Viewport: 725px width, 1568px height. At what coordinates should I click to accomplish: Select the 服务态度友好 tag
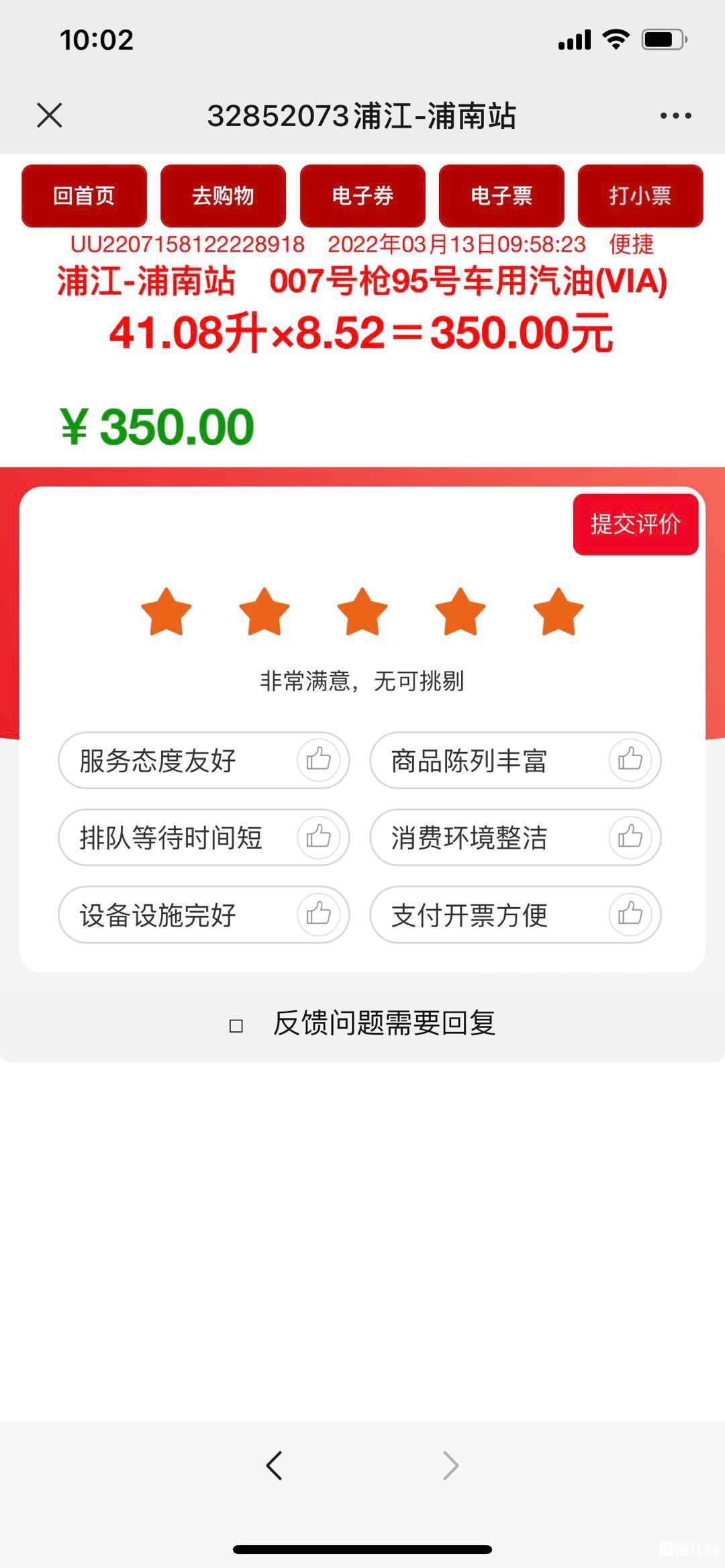point(204,760)
